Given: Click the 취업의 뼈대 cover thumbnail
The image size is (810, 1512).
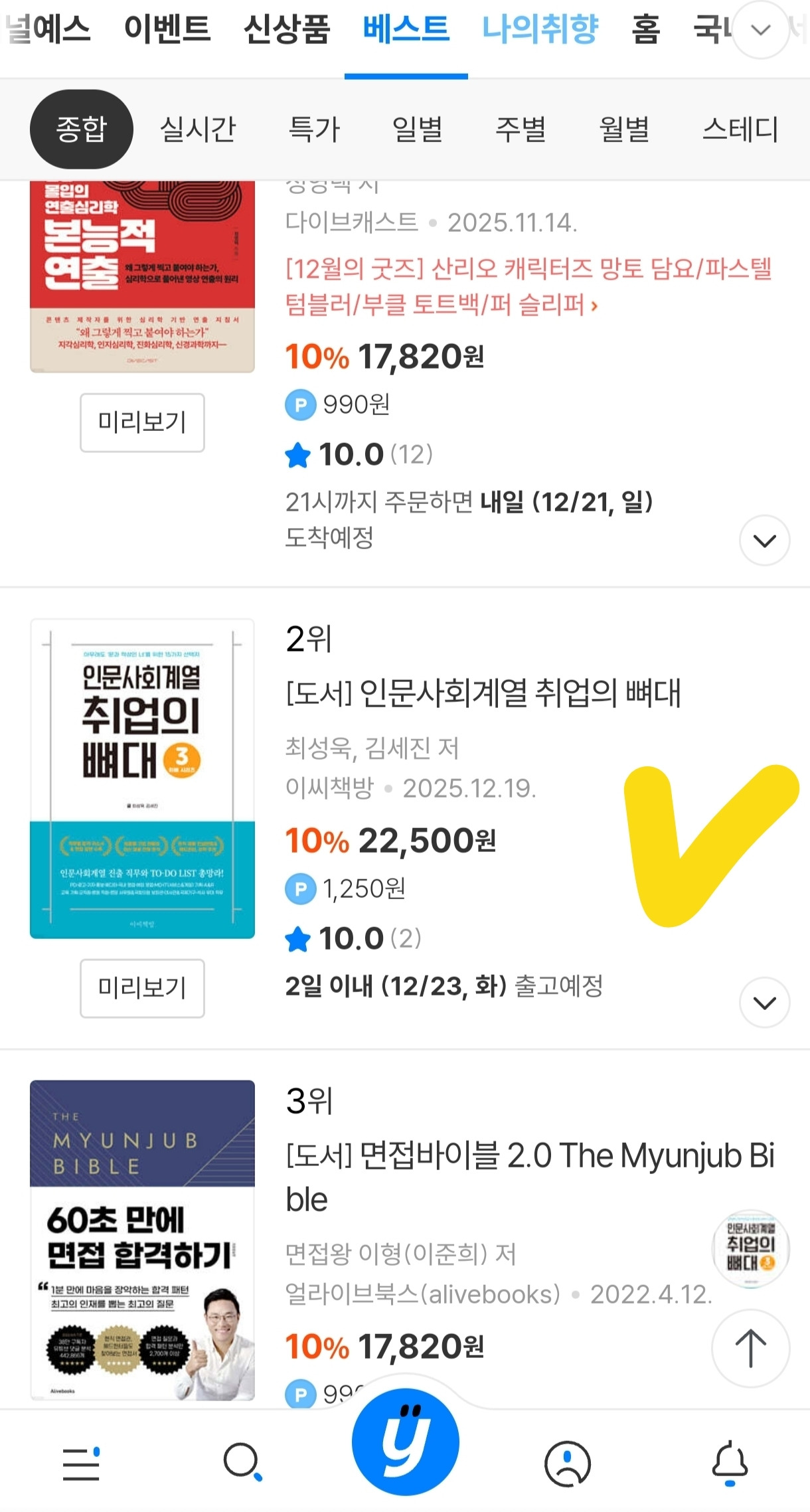Looking at the screenshot, I should [141, 784].
